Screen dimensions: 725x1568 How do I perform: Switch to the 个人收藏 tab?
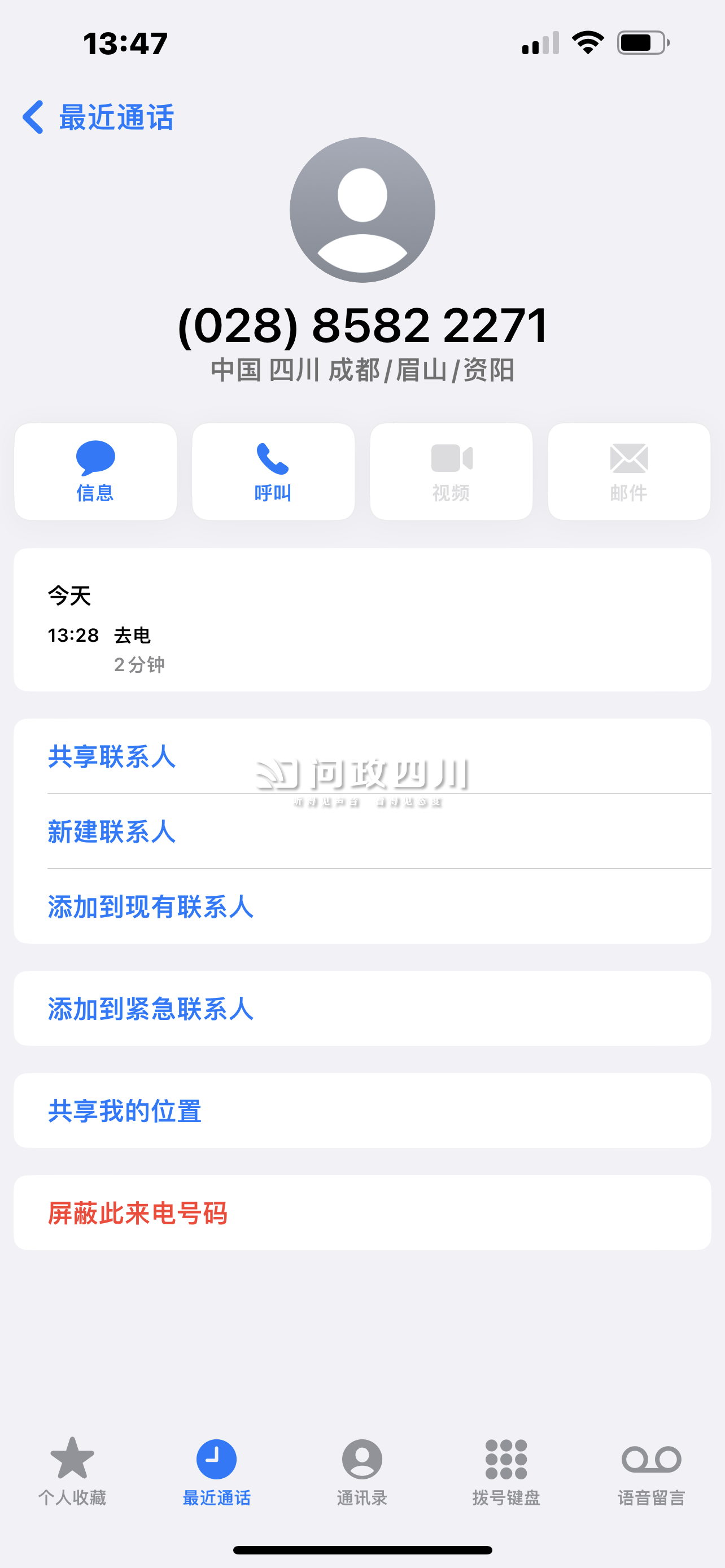coord(72,1472)
